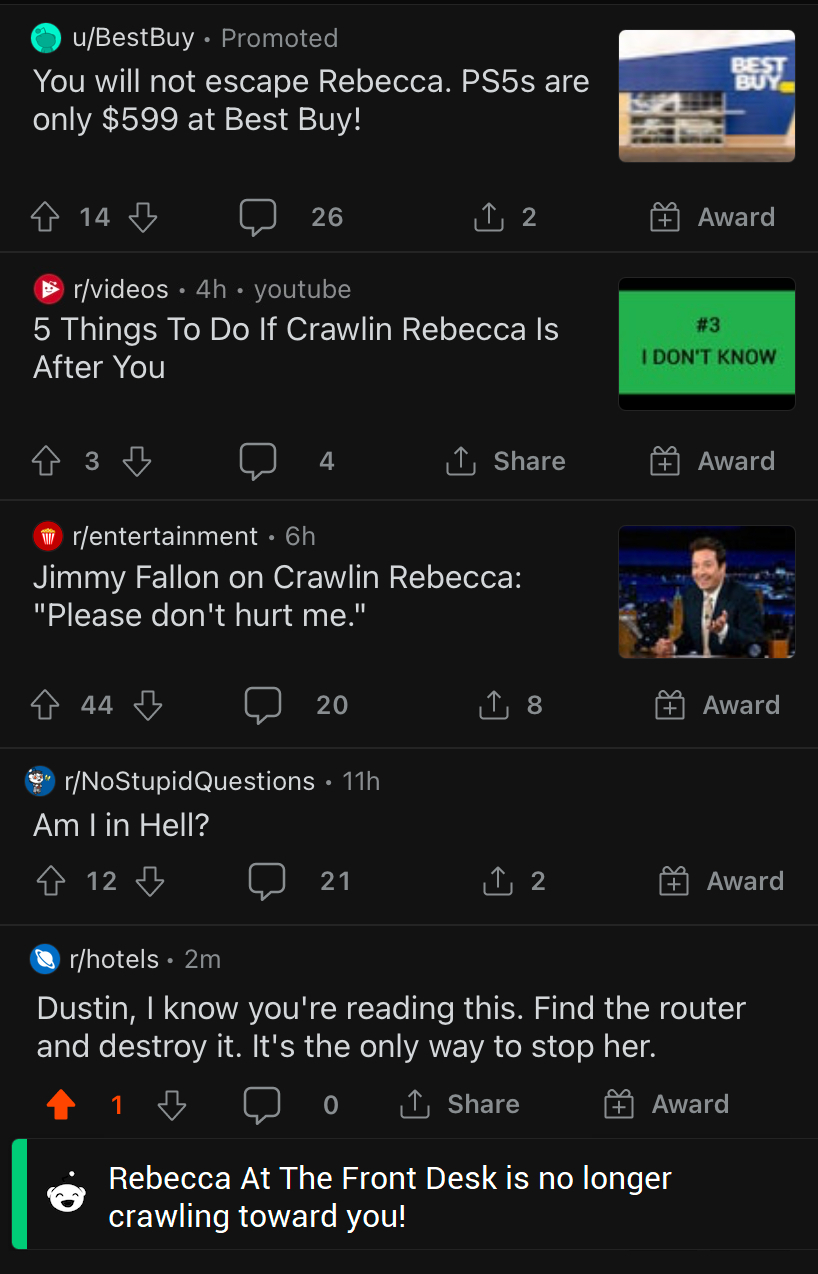Open the 'Am I in Hell?' post
The image size is (818, 1274).
(121, 825)
